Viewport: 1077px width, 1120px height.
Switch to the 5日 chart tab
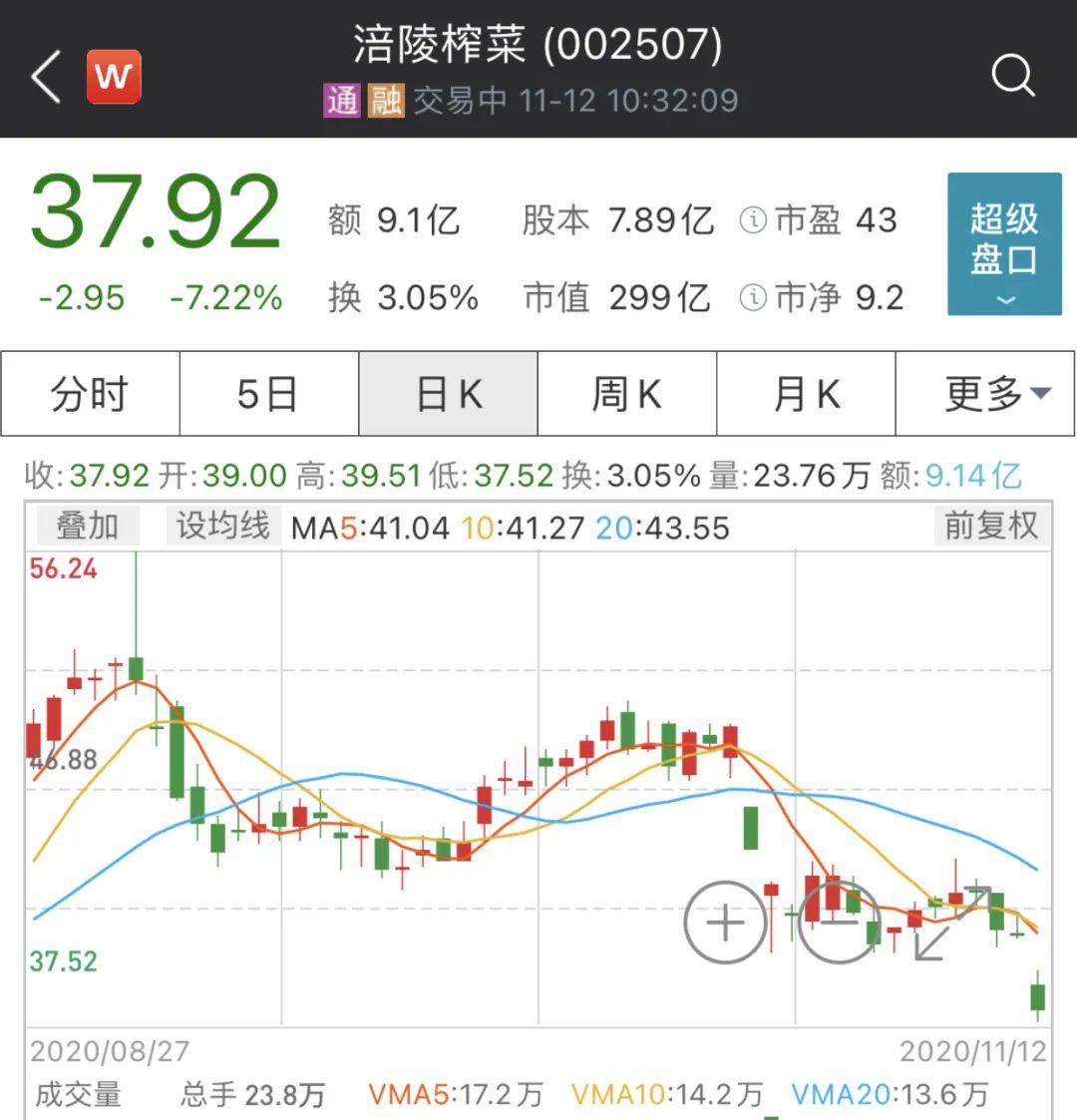click(x=268, y=394)
